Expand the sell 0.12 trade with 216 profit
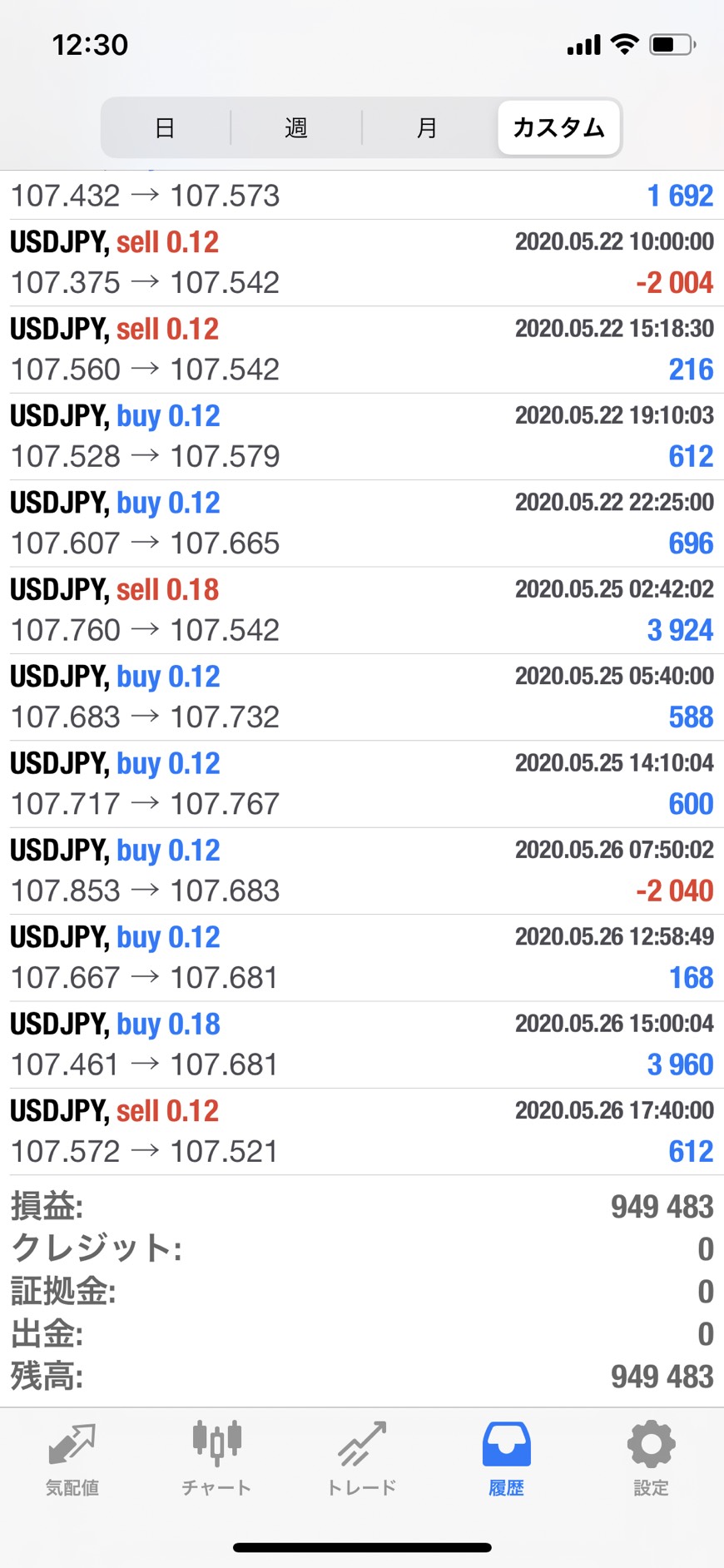The image size is (724, 1568). [362, 350]
